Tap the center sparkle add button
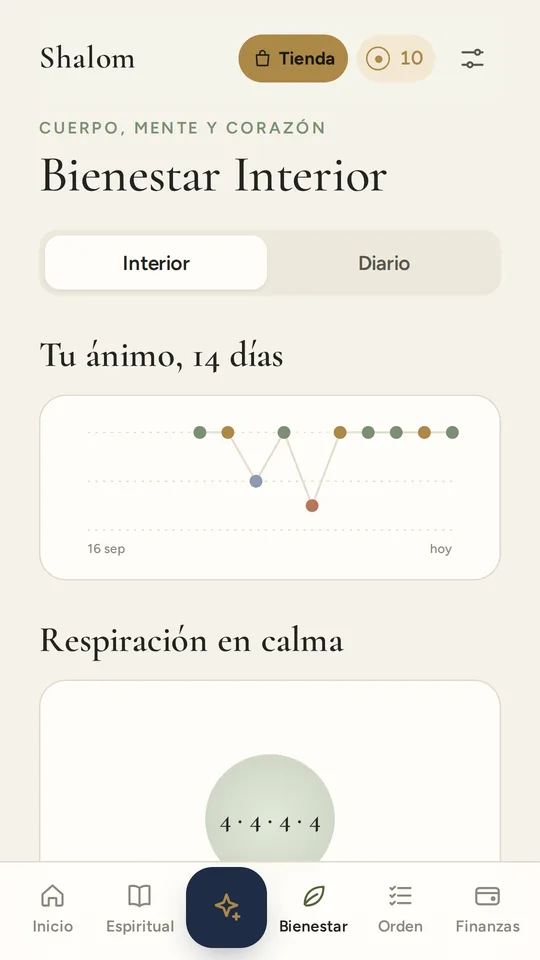 pyautogui.click(x=227, y=907)
